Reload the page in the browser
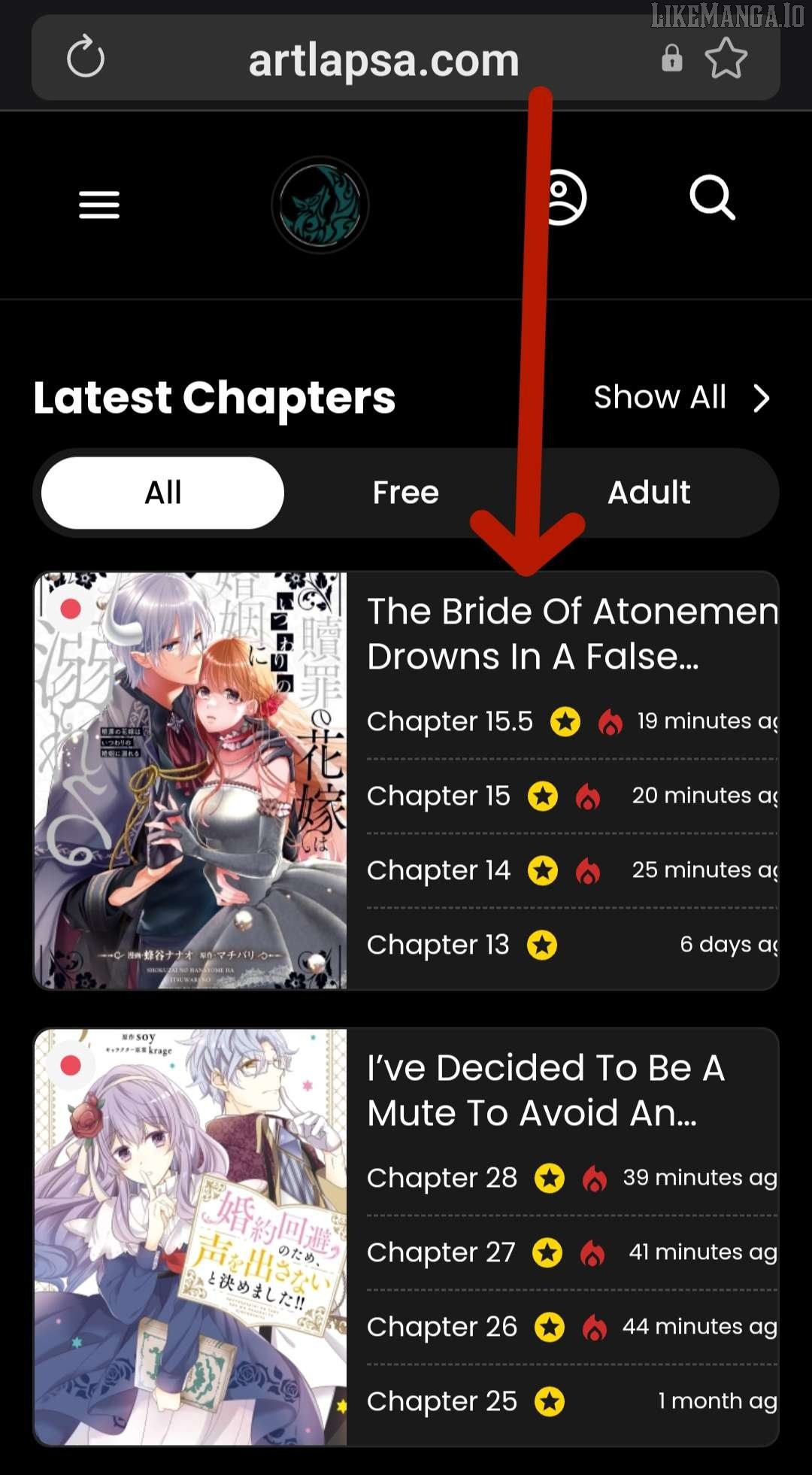The height and width of the screenshot is (1475, 812). point(85,57)
